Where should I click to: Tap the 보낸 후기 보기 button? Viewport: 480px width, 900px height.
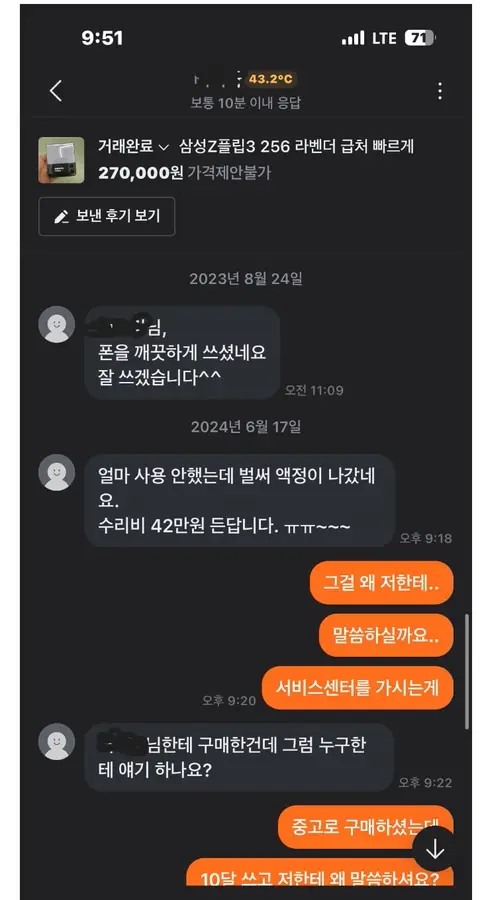click(107, 216)
